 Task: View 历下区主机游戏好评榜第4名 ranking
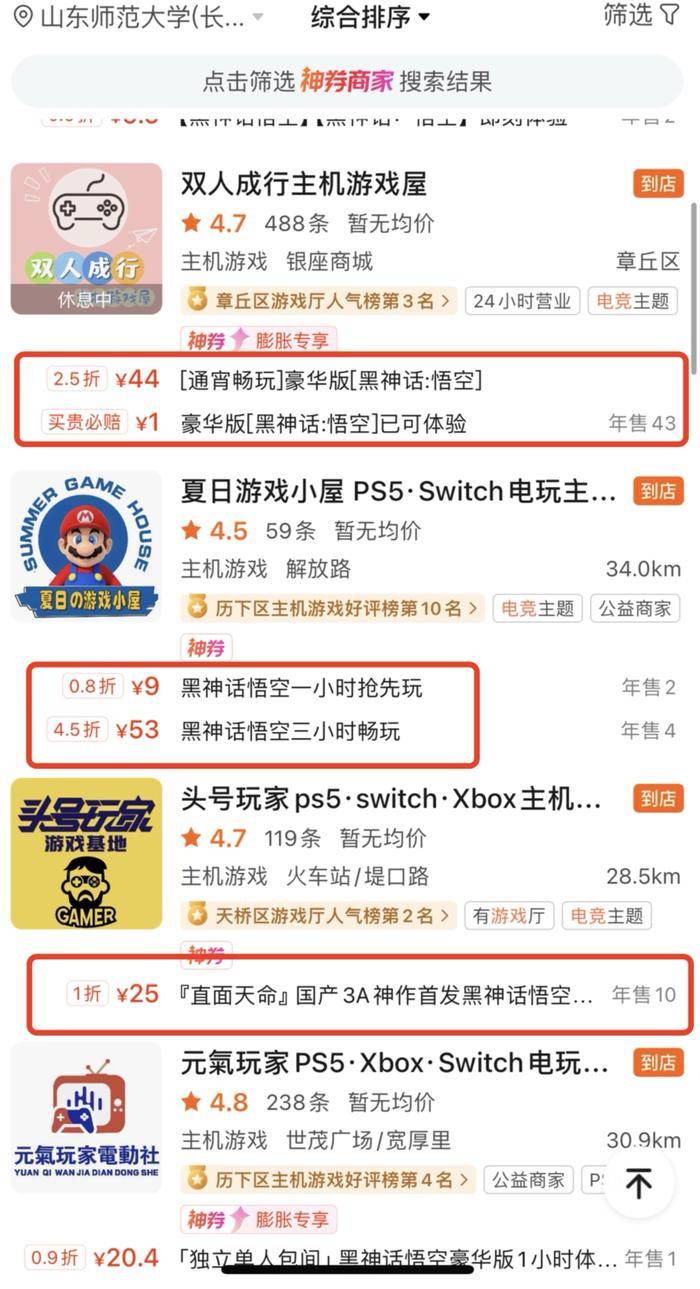pyautogui.click(x=327, y=1180)
